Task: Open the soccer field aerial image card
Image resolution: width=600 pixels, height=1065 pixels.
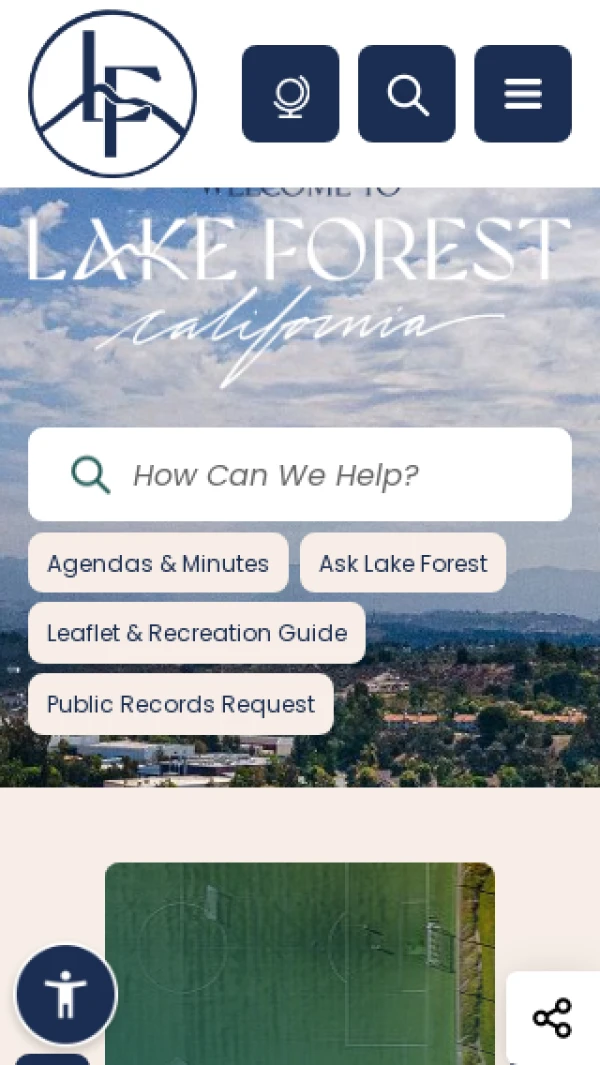Action: pyautogui.click(x=300, y=960)
